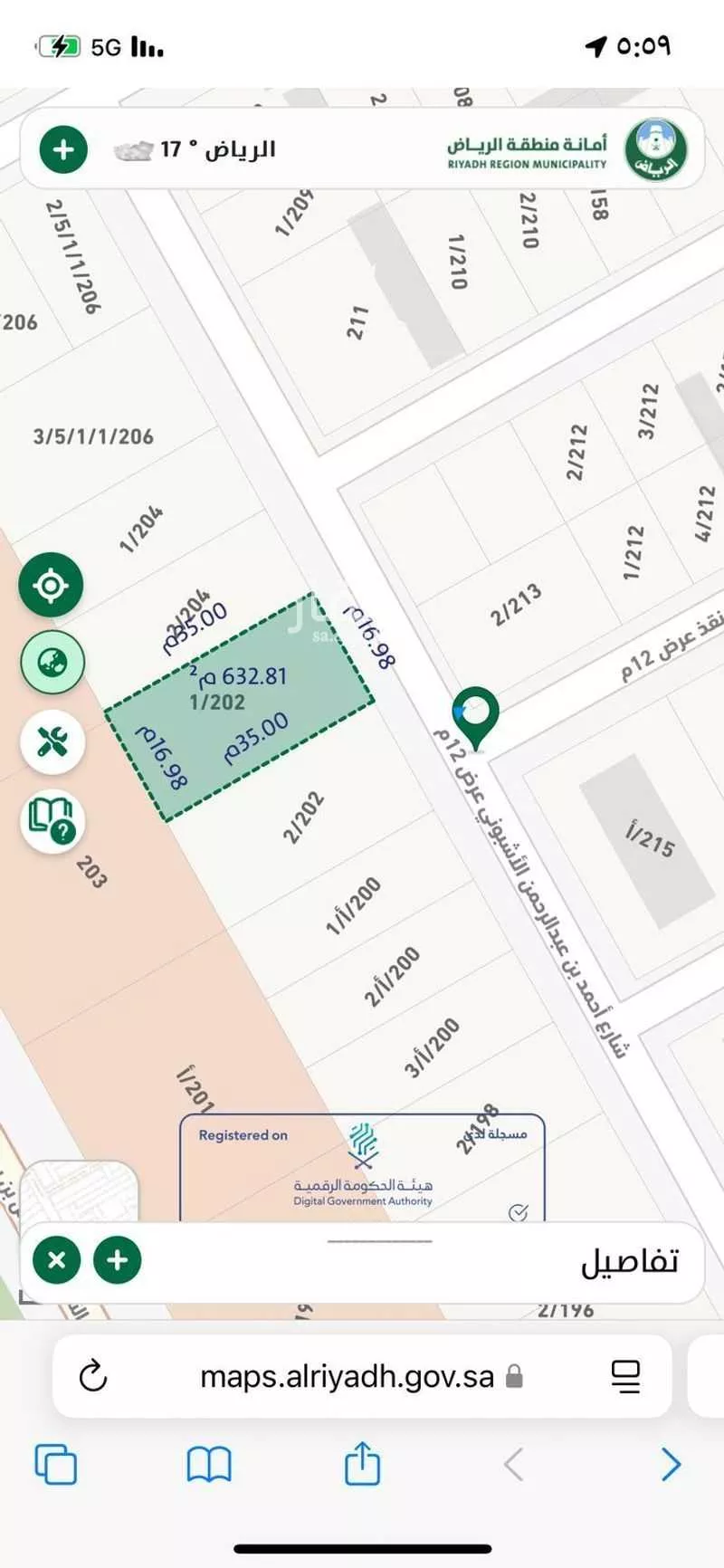The image size is (724, 1568).
Task: Open browser tabs overview
Action: (55, 1464)
